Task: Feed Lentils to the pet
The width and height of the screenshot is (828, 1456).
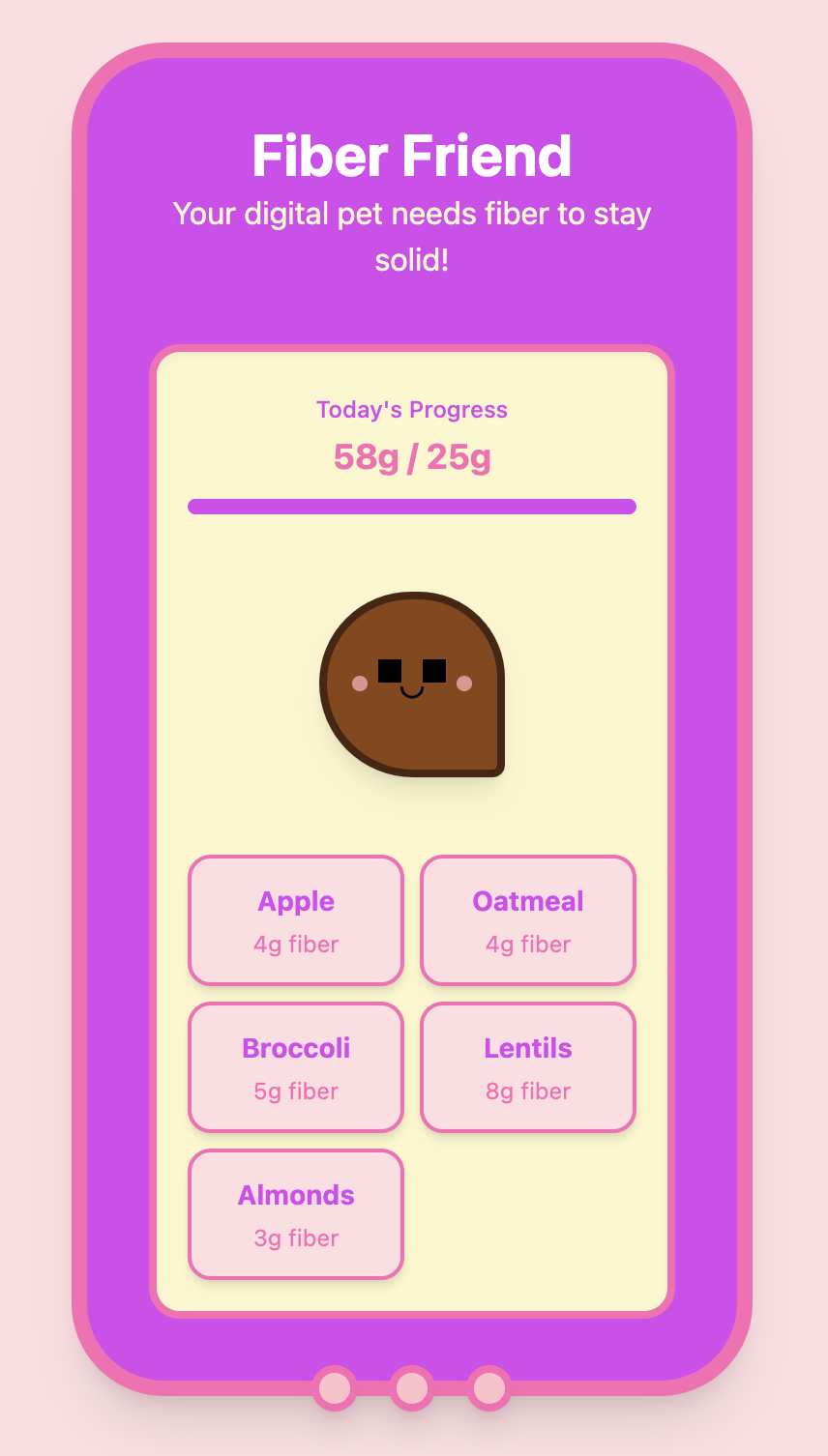Action: 528,1067
